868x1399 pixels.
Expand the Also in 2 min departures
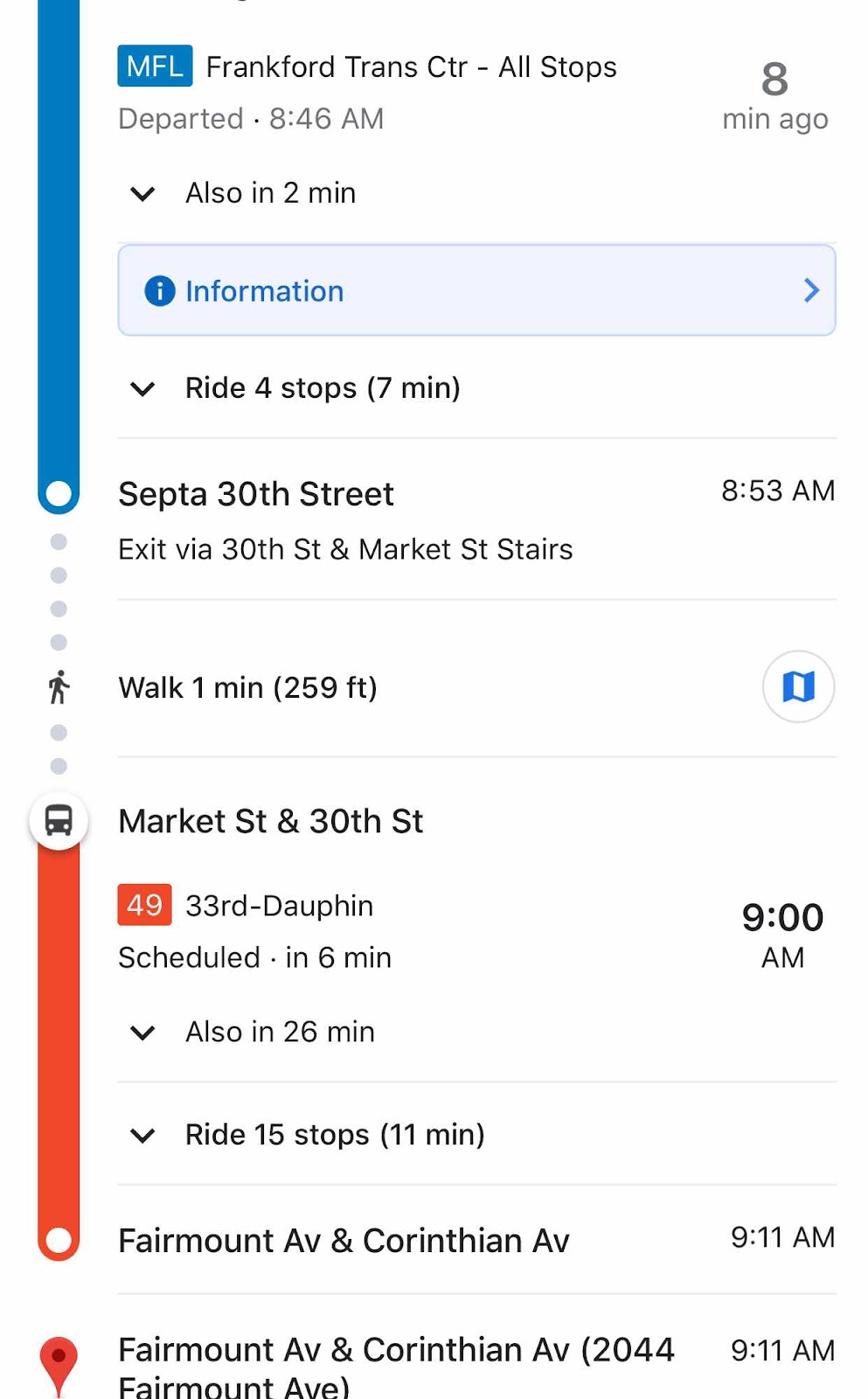point(476,193)
